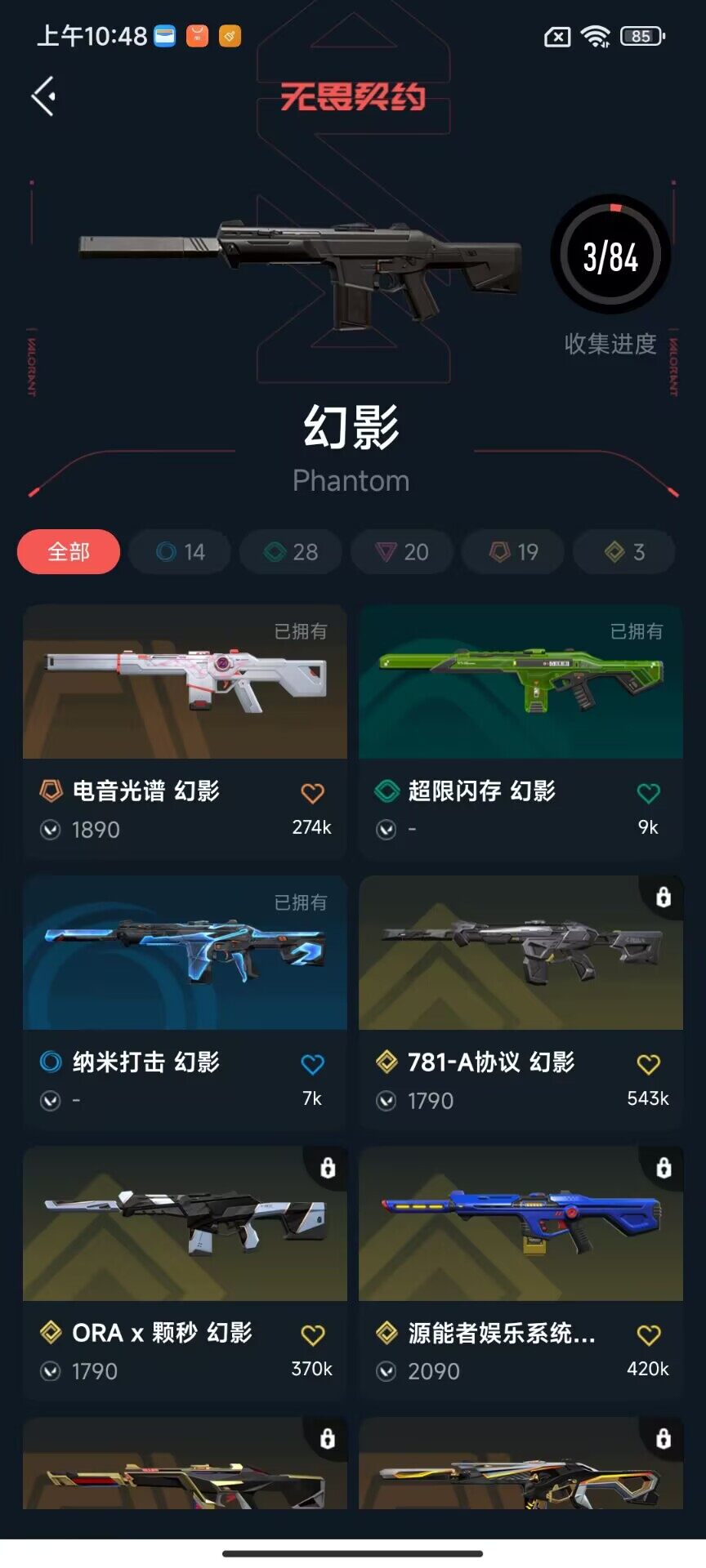
Task: Open the 纳米打击 幻影 skin thumbnail
Action: (185, 954)
